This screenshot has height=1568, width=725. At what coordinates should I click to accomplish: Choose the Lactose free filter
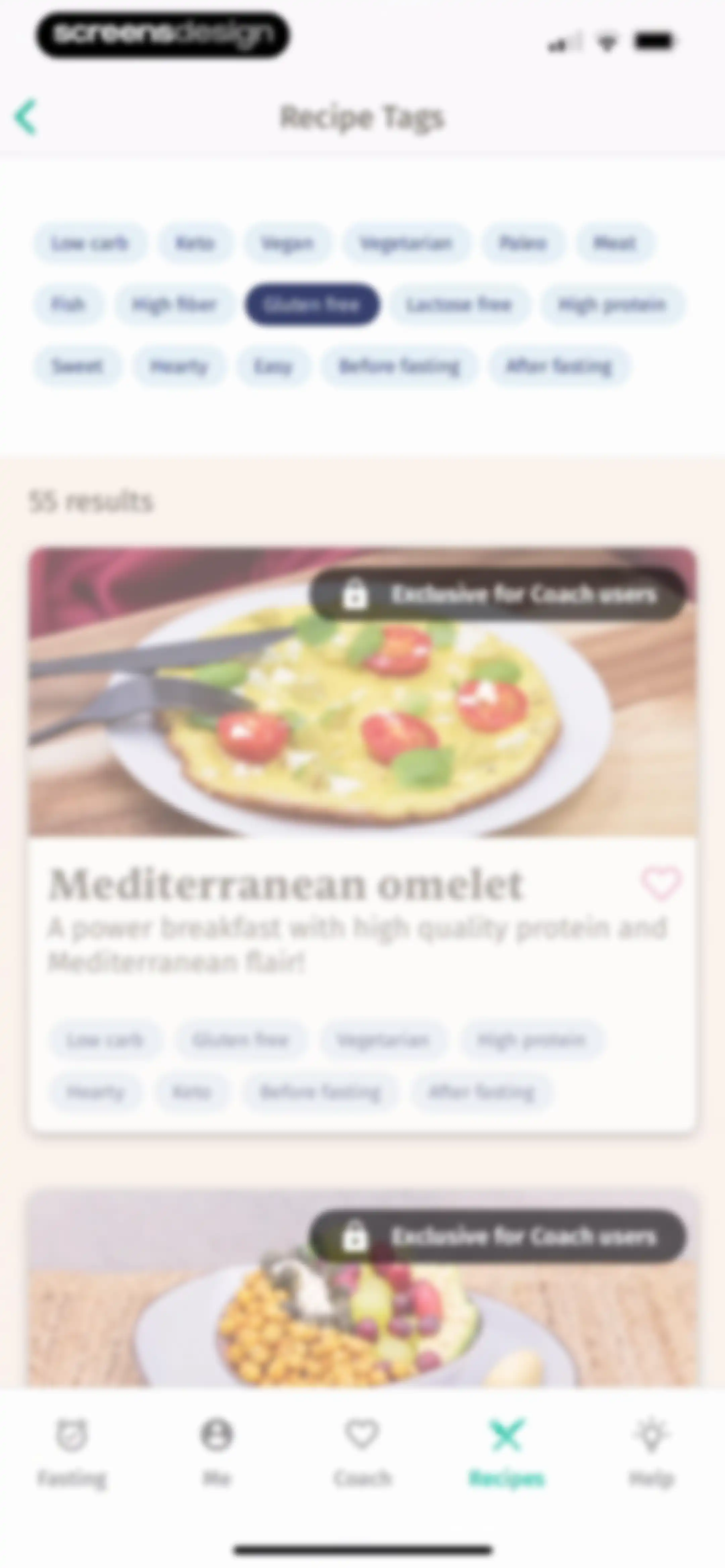(459, 304)
